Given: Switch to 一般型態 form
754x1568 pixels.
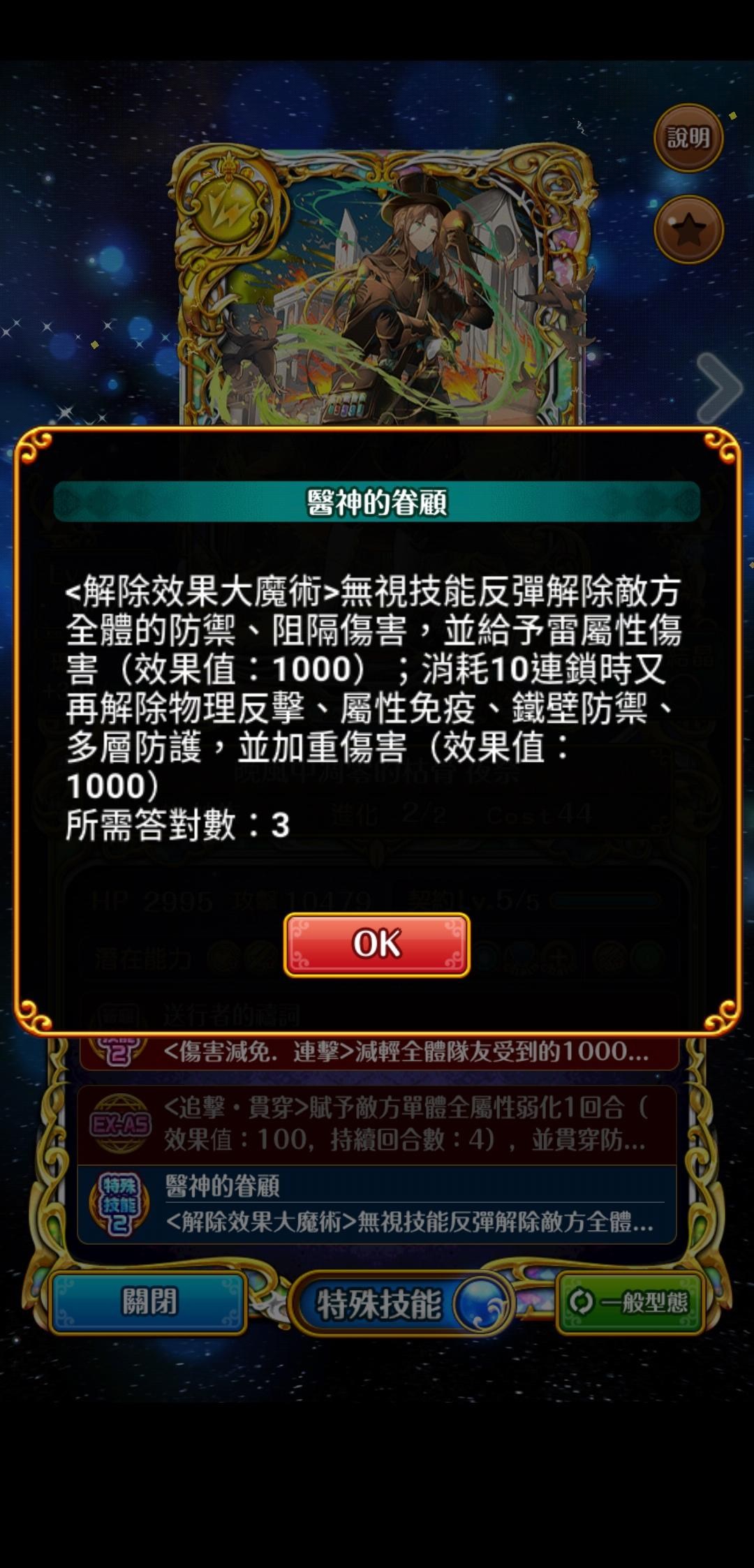Looking at the screenshot, I should pos(630,1302).
